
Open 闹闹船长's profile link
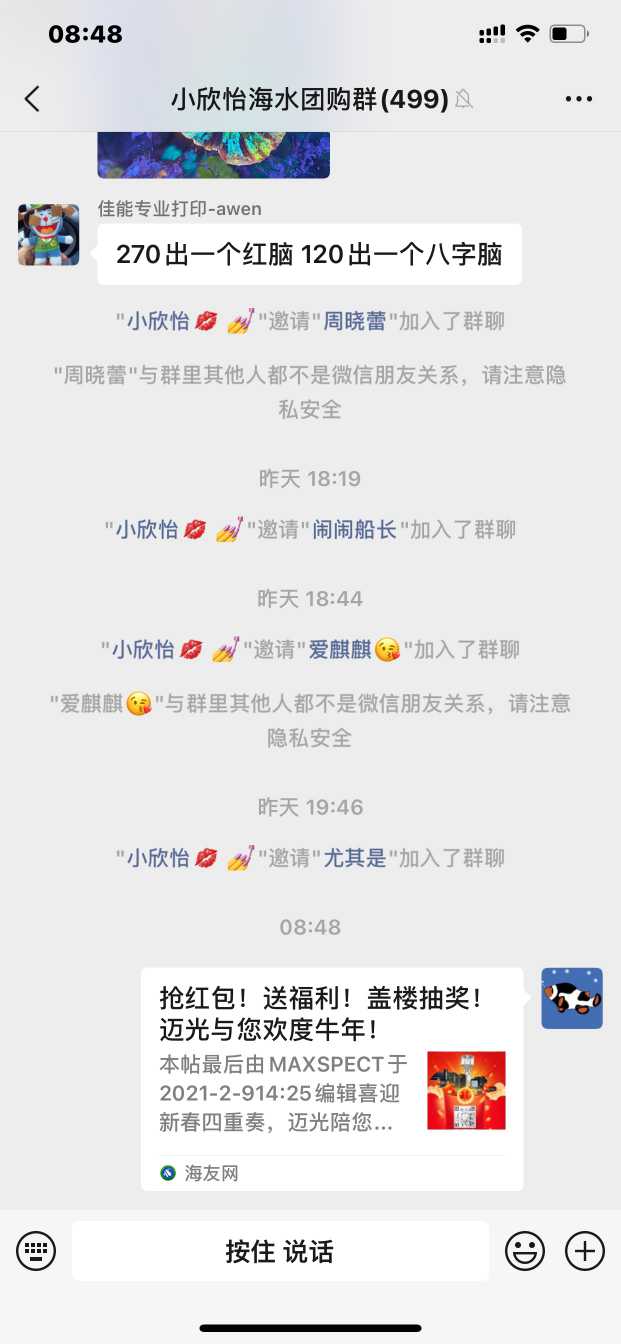[x=356, y=529]
